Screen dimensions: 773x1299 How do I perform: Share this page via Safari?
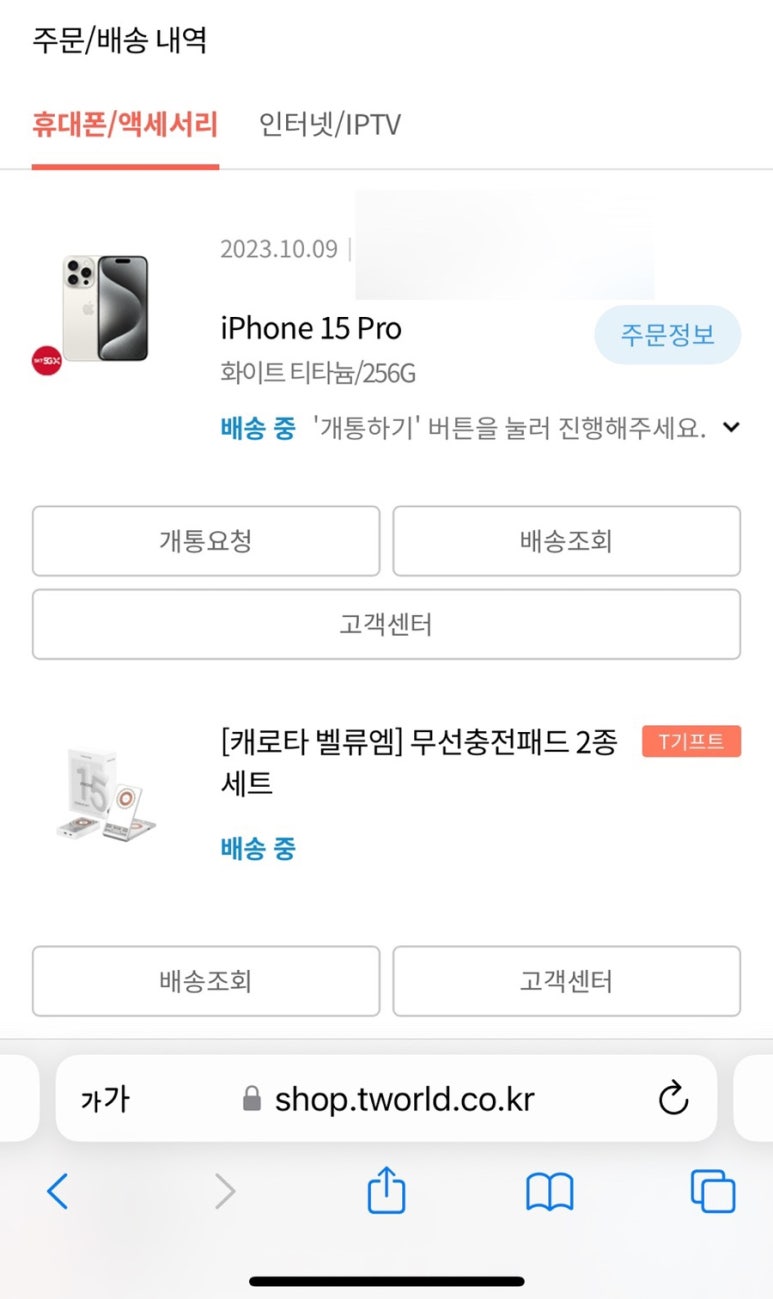point(386,1191)
